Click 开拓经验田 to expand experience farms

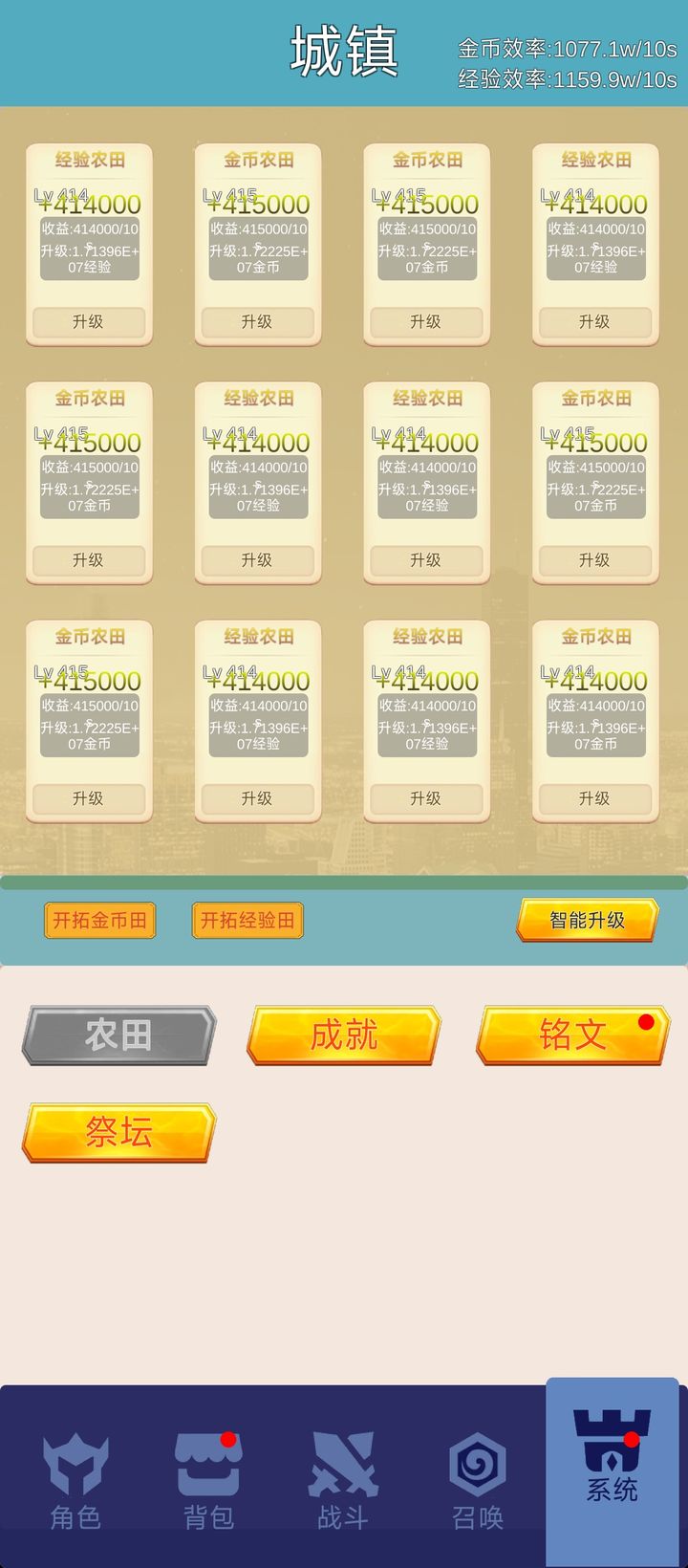pos(247,921)
